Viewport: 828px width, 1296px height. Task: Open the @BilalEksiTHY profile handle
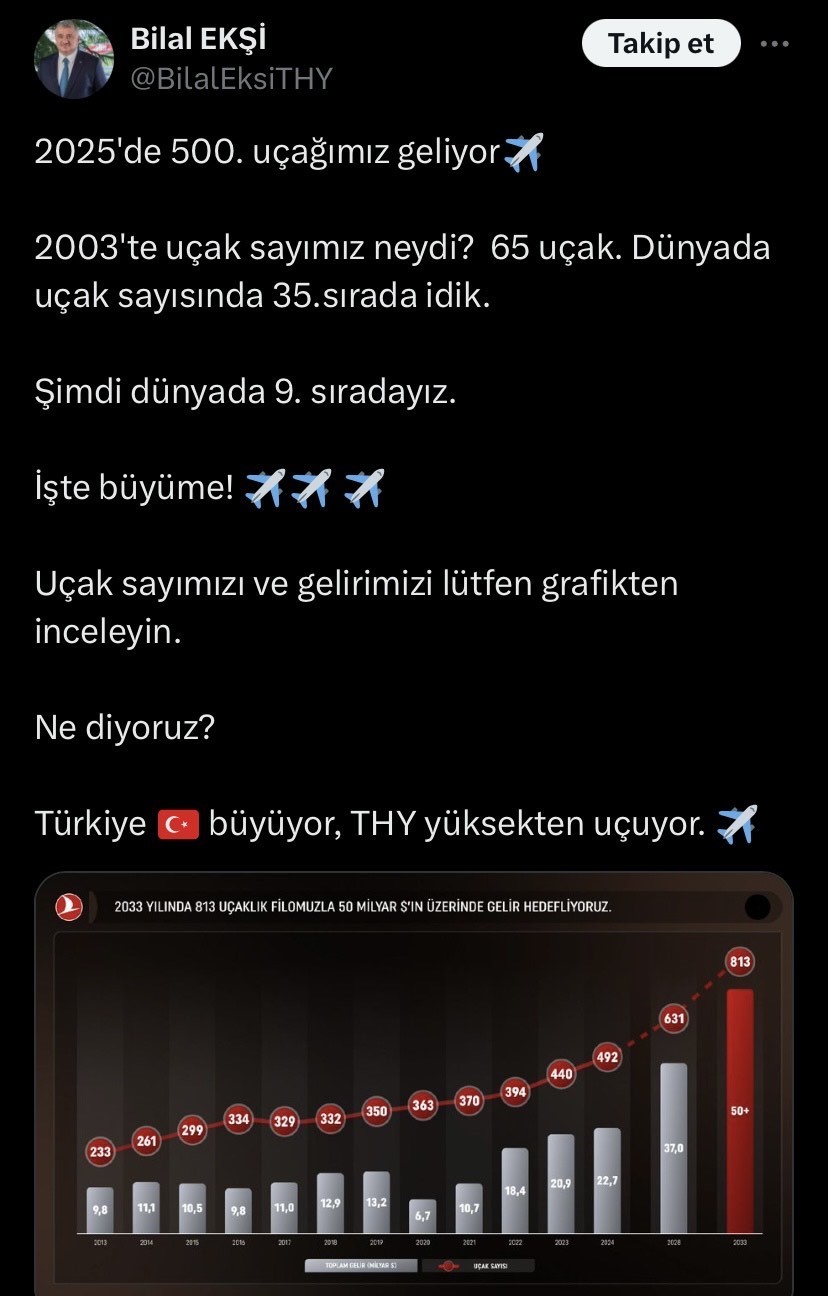231,79
